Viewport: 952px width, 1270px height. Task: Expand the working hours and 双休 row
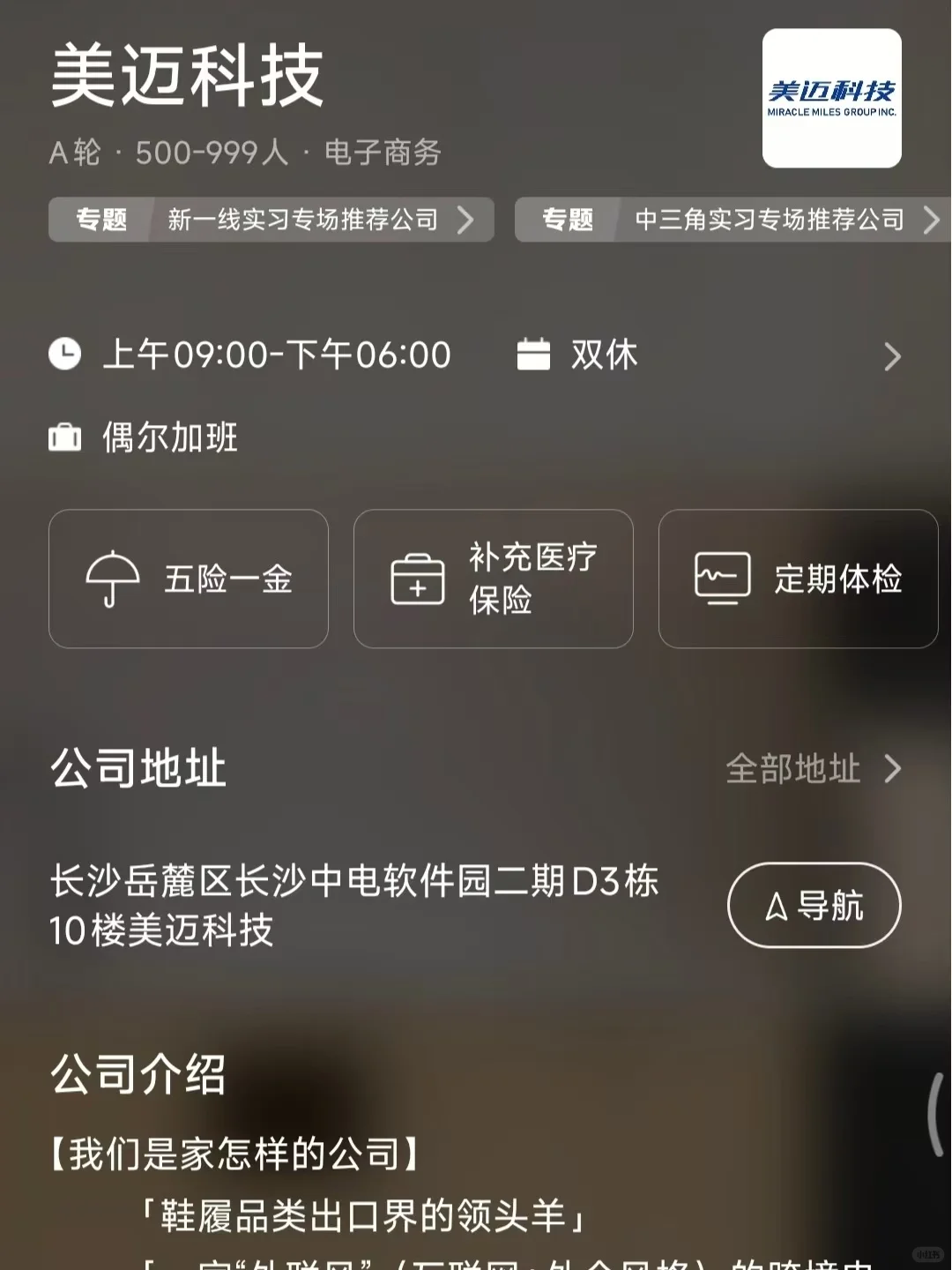476,355
